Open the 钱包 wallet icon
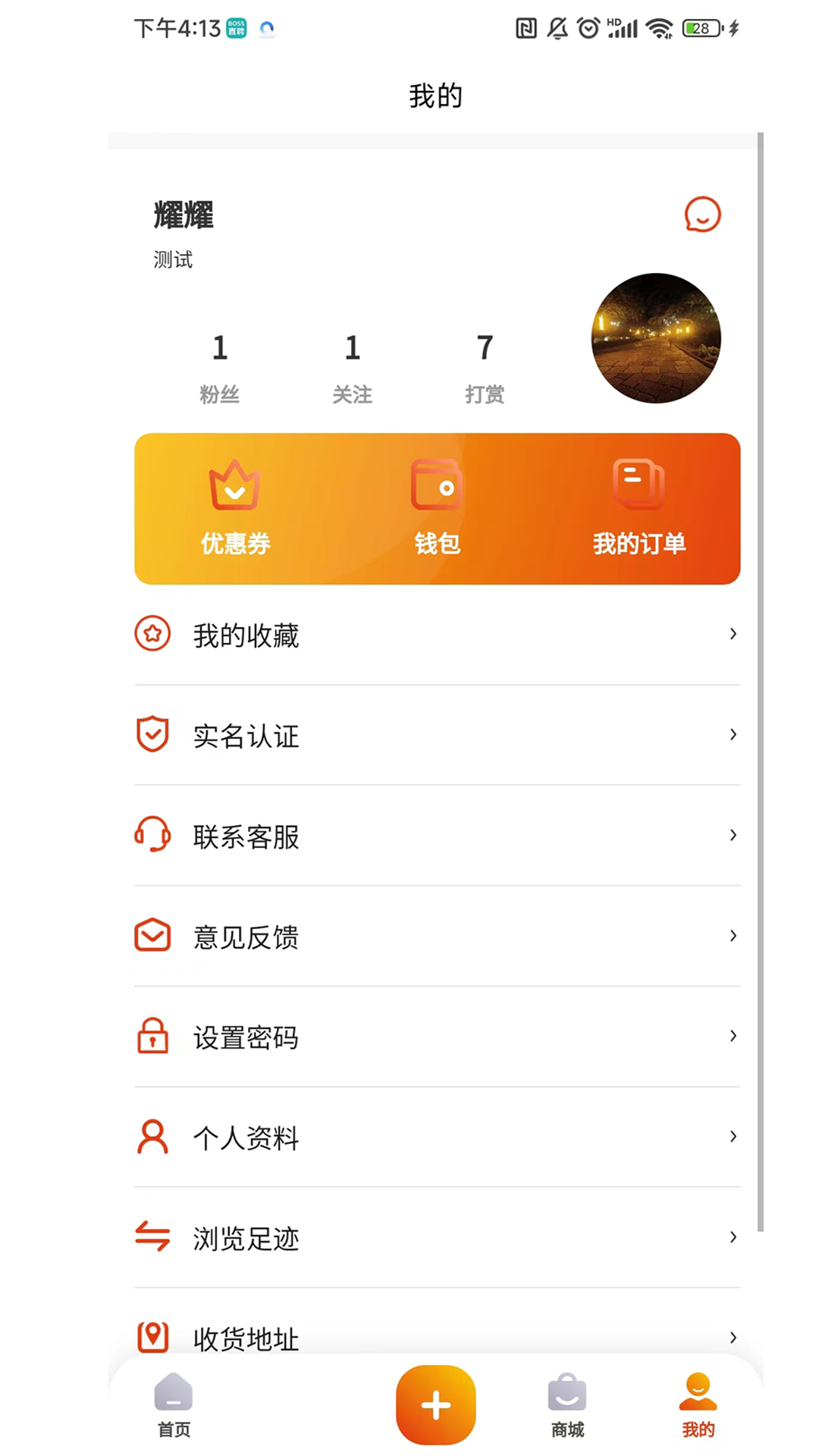The height and width of the screenshot is (1456, 819). coord(436,484)
